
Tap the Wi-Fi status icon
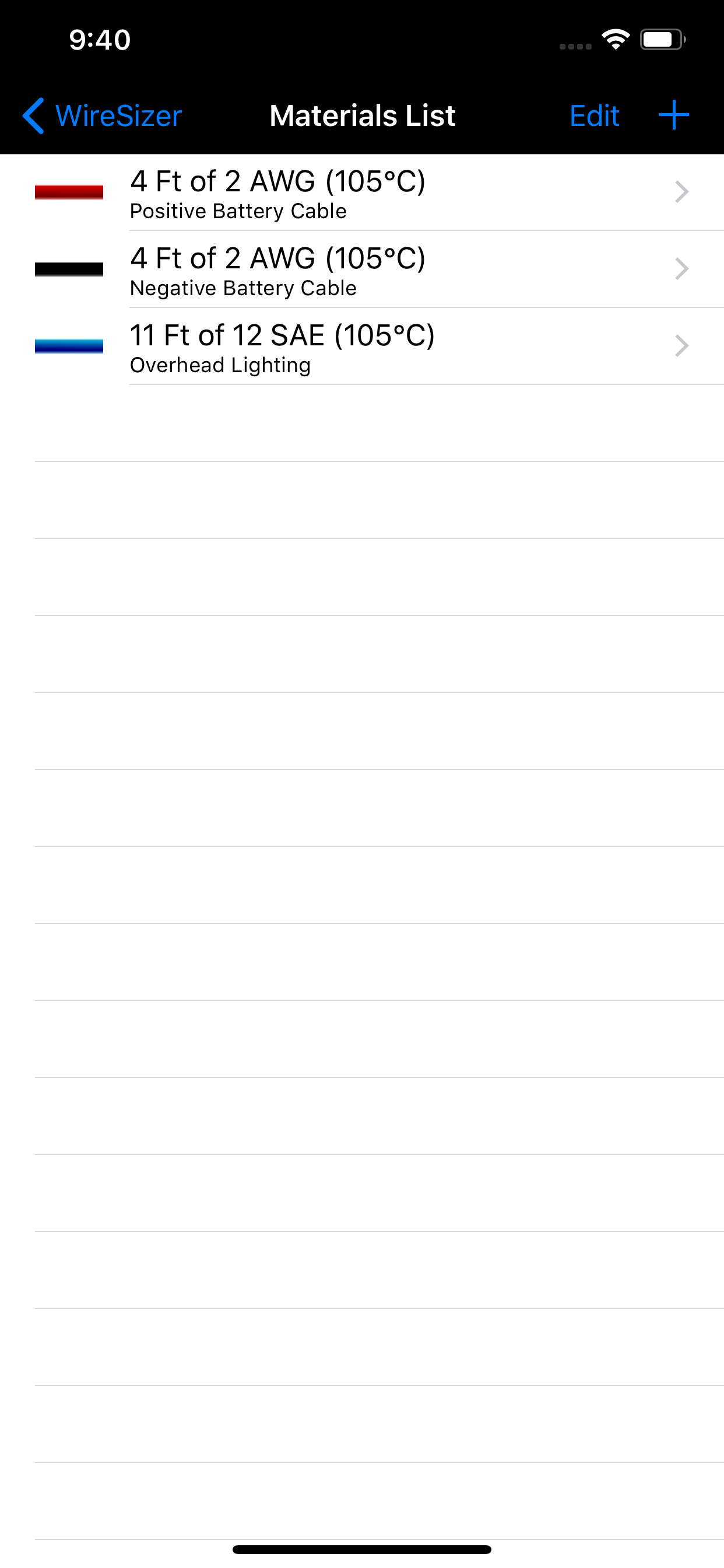pyautogui.click(x=616, y=39)
